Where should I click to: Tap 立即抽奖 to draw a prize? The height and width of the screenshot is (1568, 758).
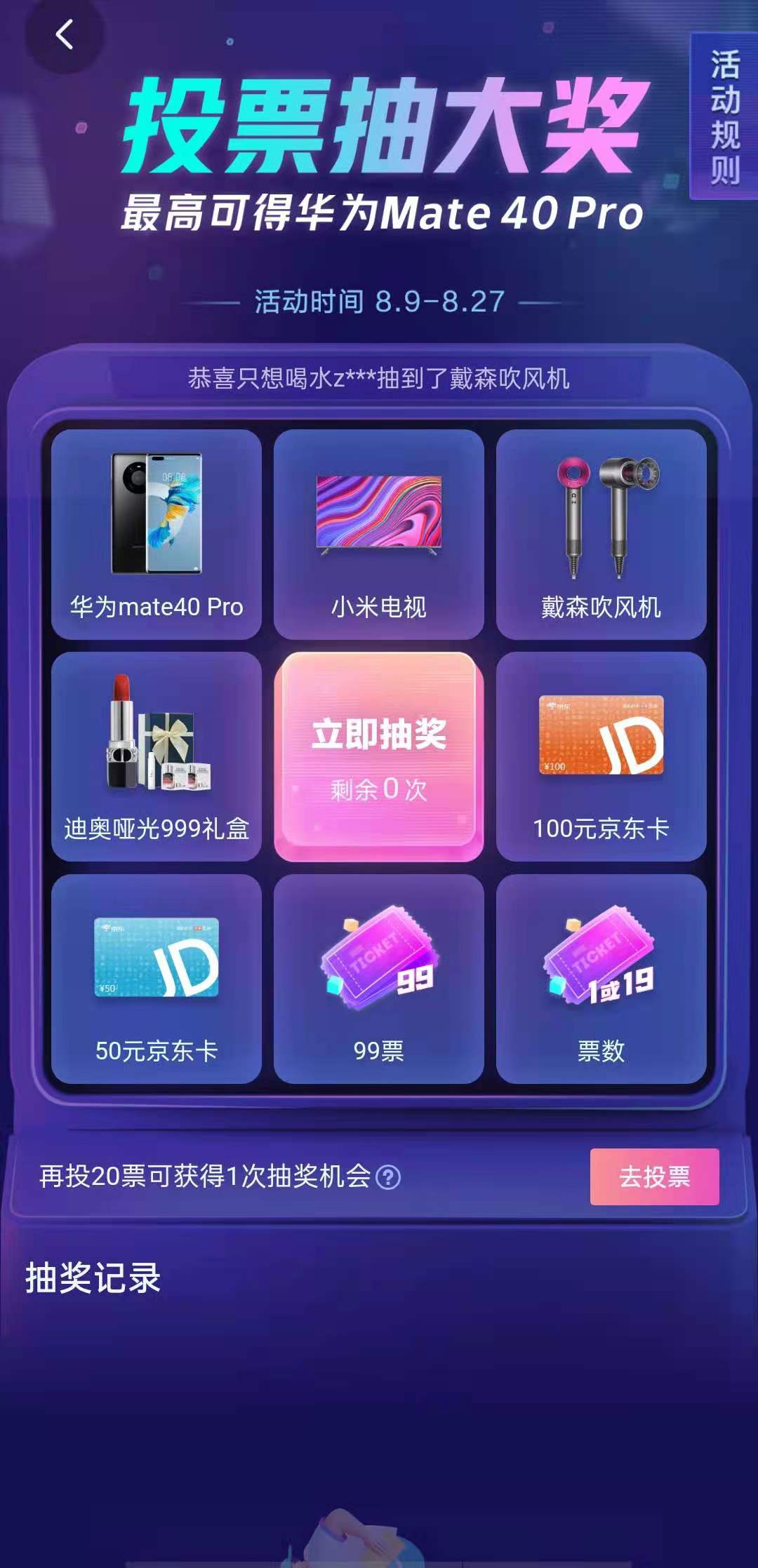point(378,756)
